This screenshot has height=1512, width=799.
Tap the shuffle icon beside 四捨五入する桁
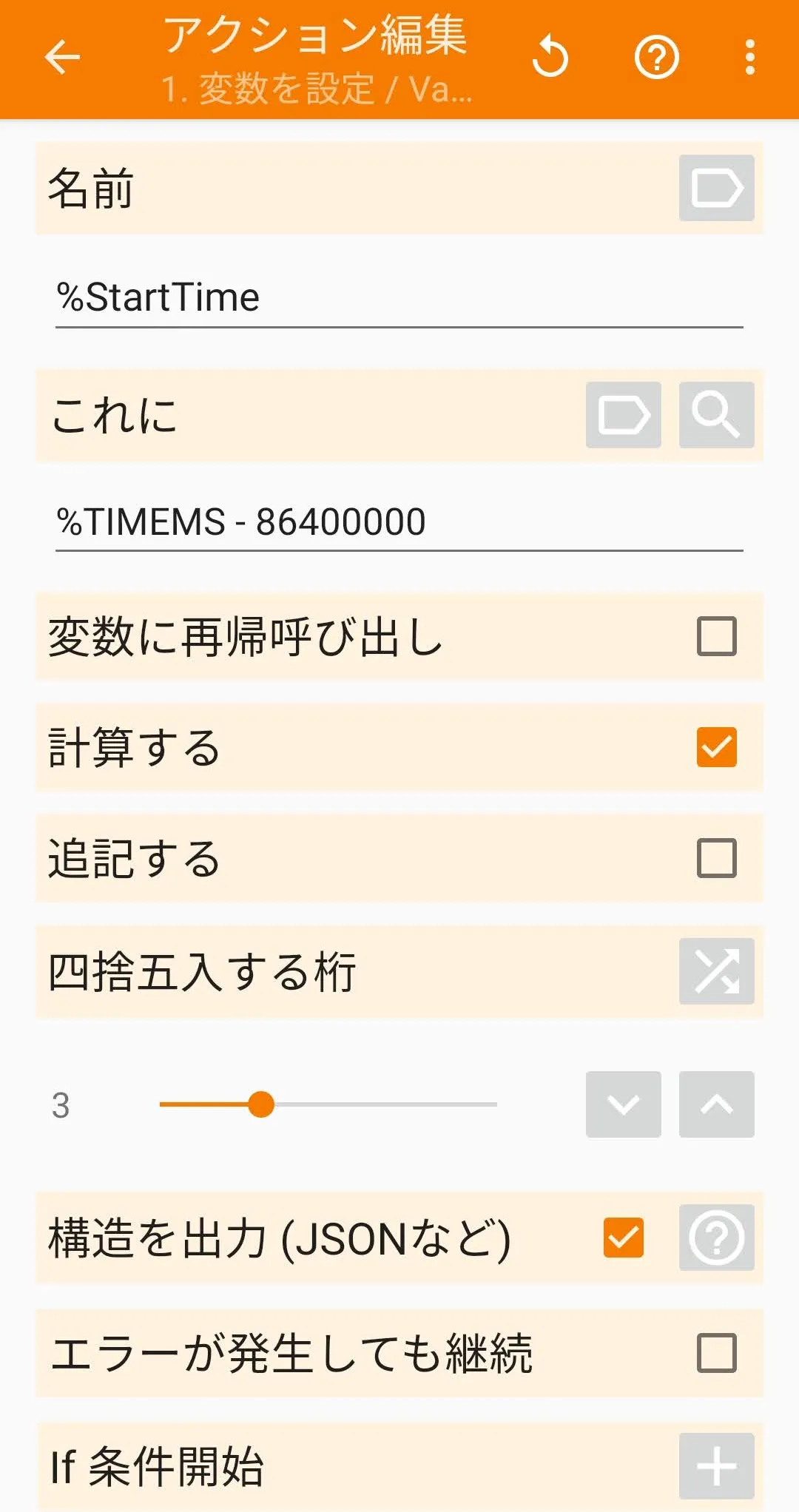716,971
